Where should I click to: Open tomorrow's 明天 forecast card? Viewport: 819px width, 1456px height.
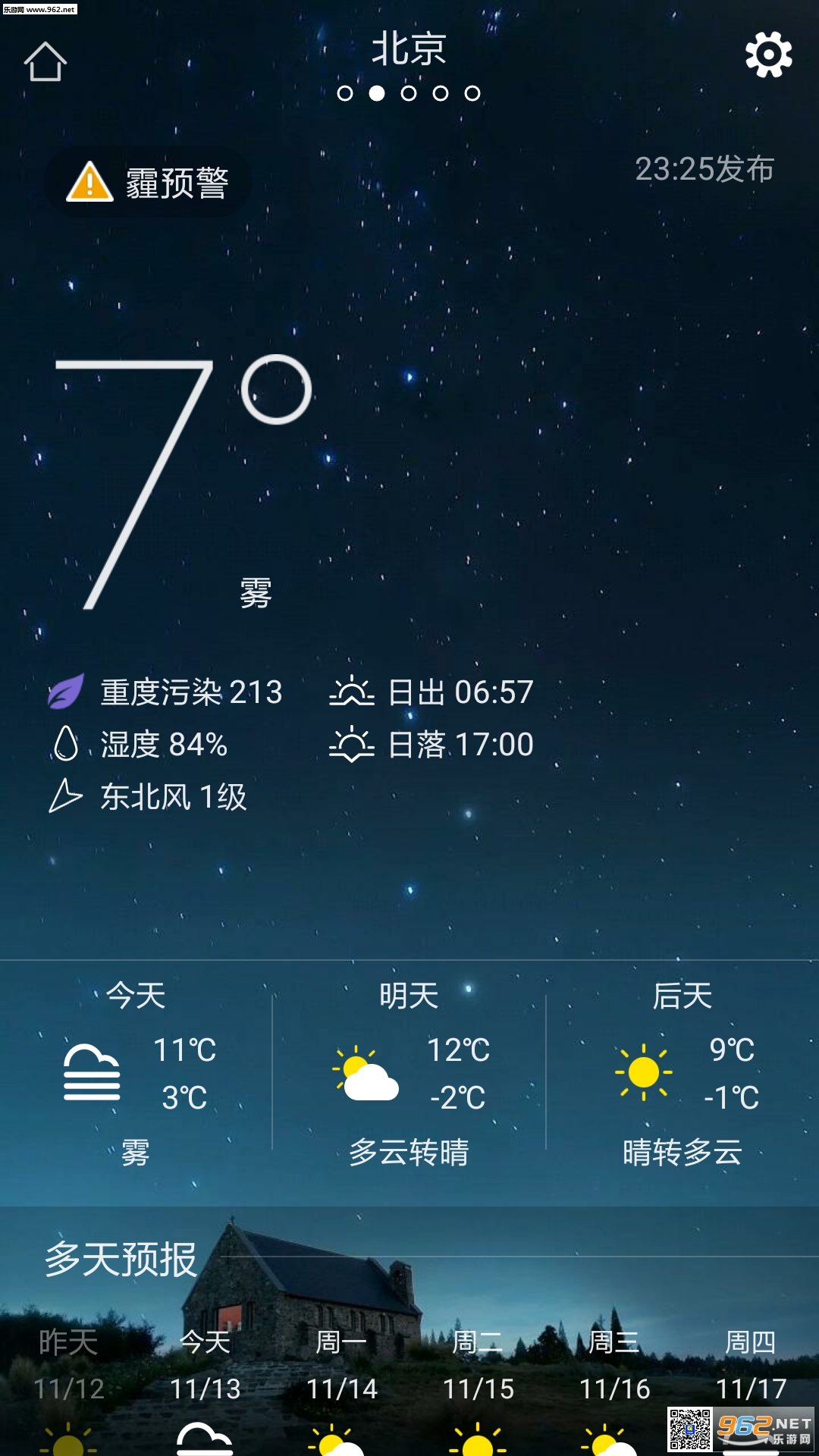coord(409,1073)
